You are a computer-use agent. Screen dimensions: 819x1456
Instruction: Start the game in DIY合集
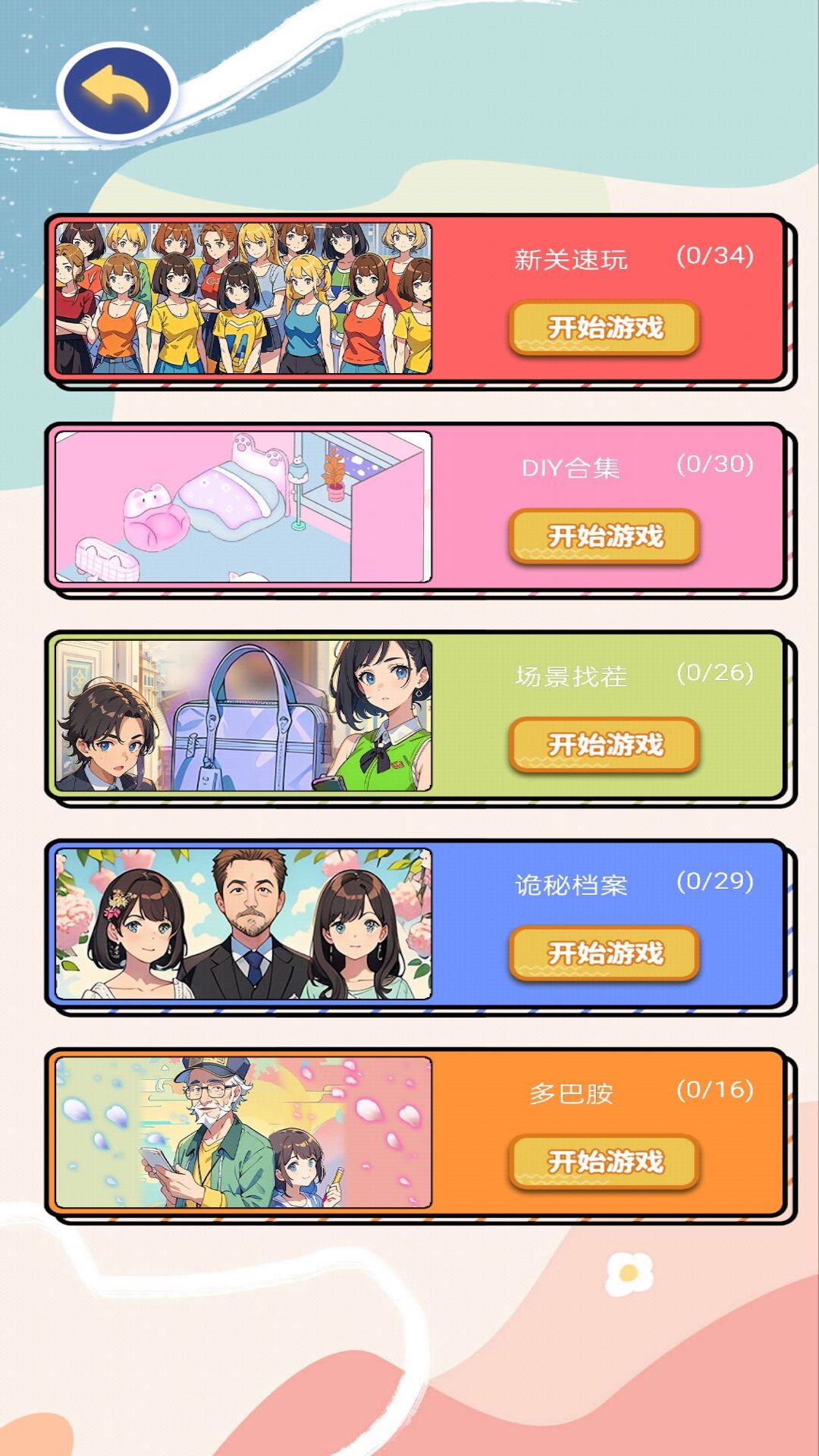(x=604, y=536)
